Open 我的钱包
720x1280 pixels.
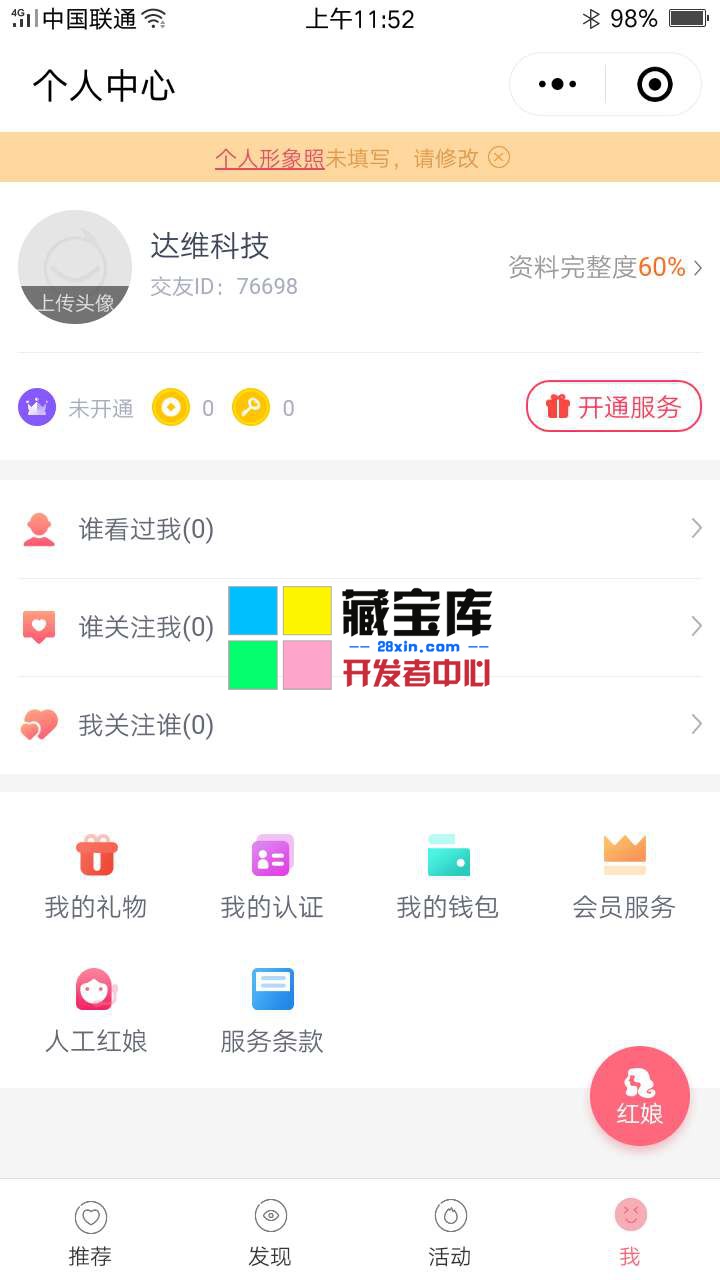448,877
